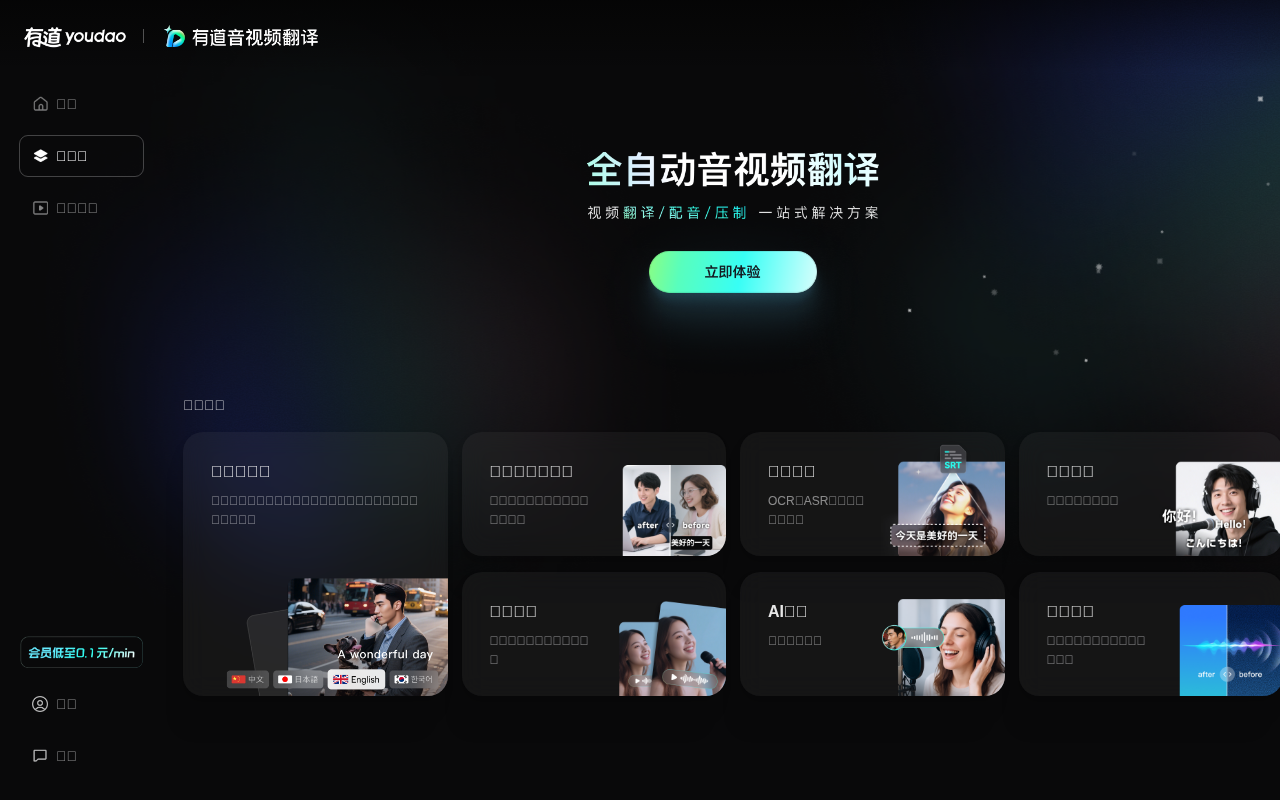Open the AI card with woman in headphones

pos(871,634)
